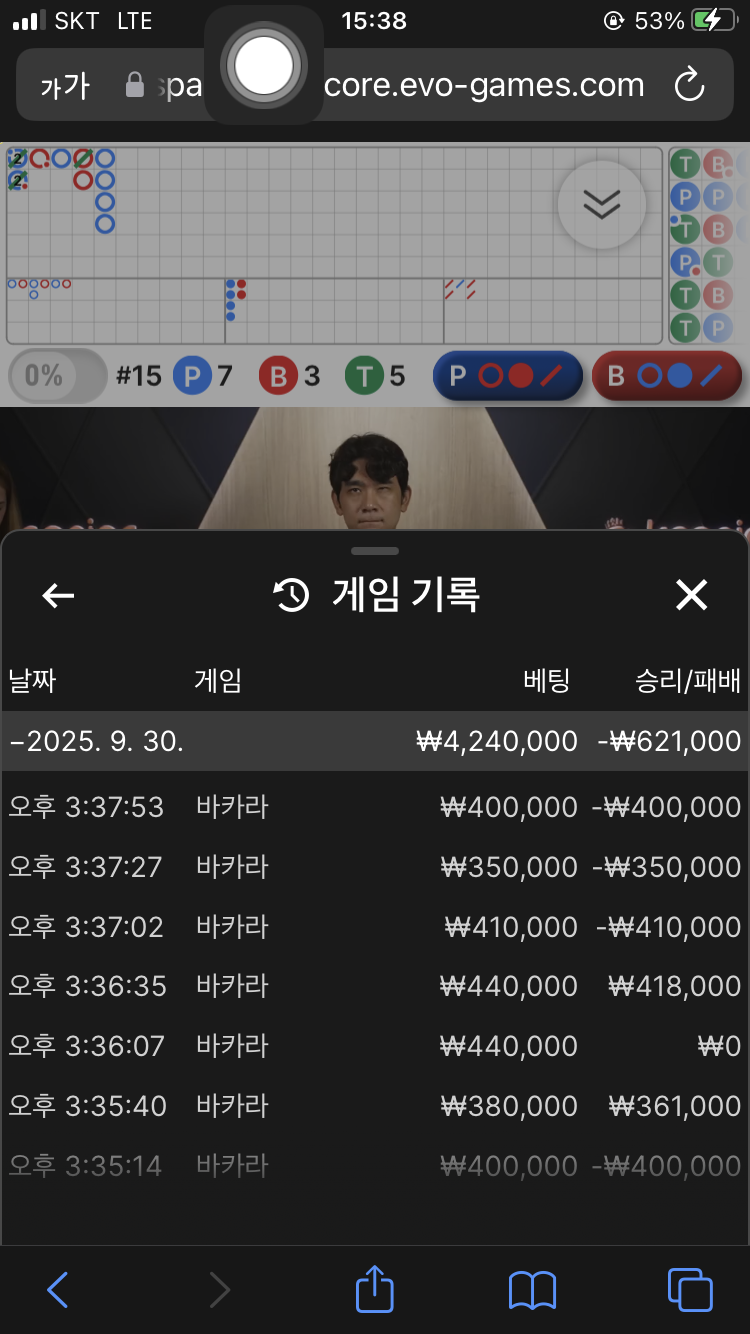The height and width of the screenshot is (1334, 750).
Task: Tap the AssistiveTouch floating button
Action: 263,66
